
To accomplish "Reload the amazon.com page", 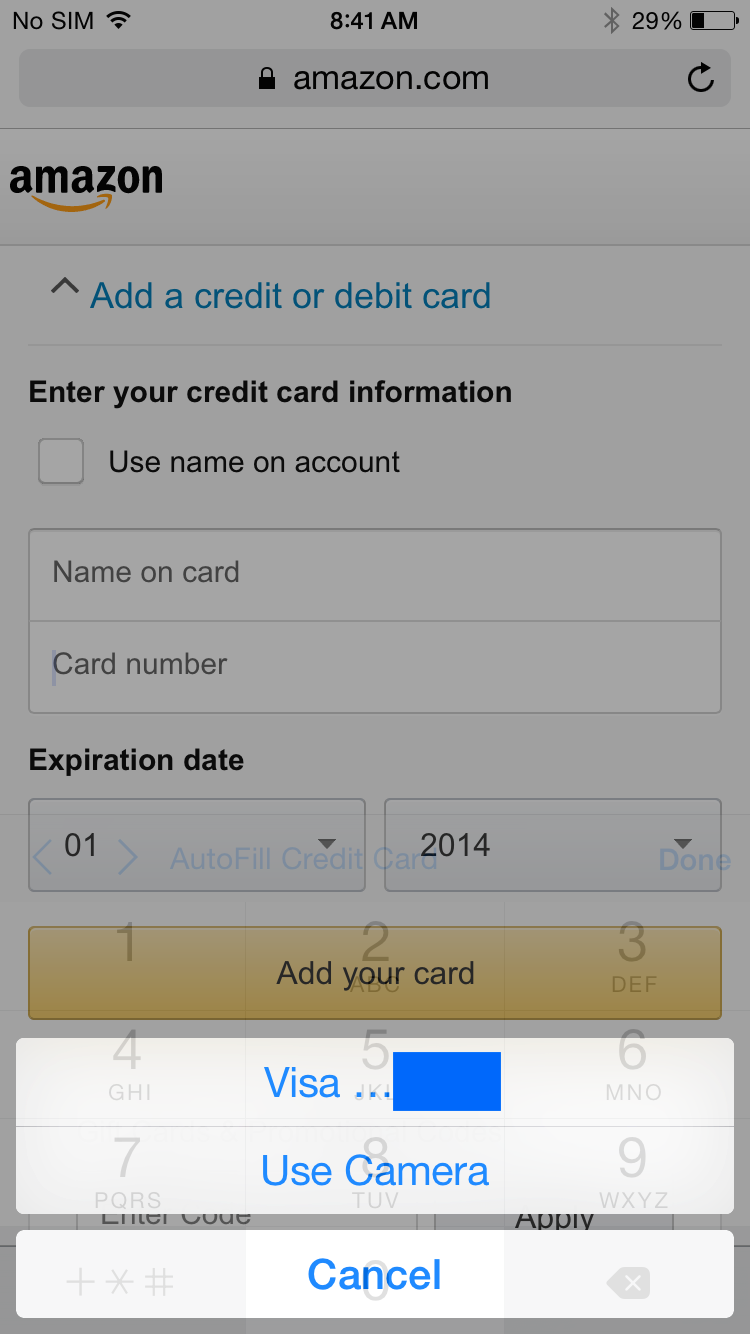I will coord(700,78).
